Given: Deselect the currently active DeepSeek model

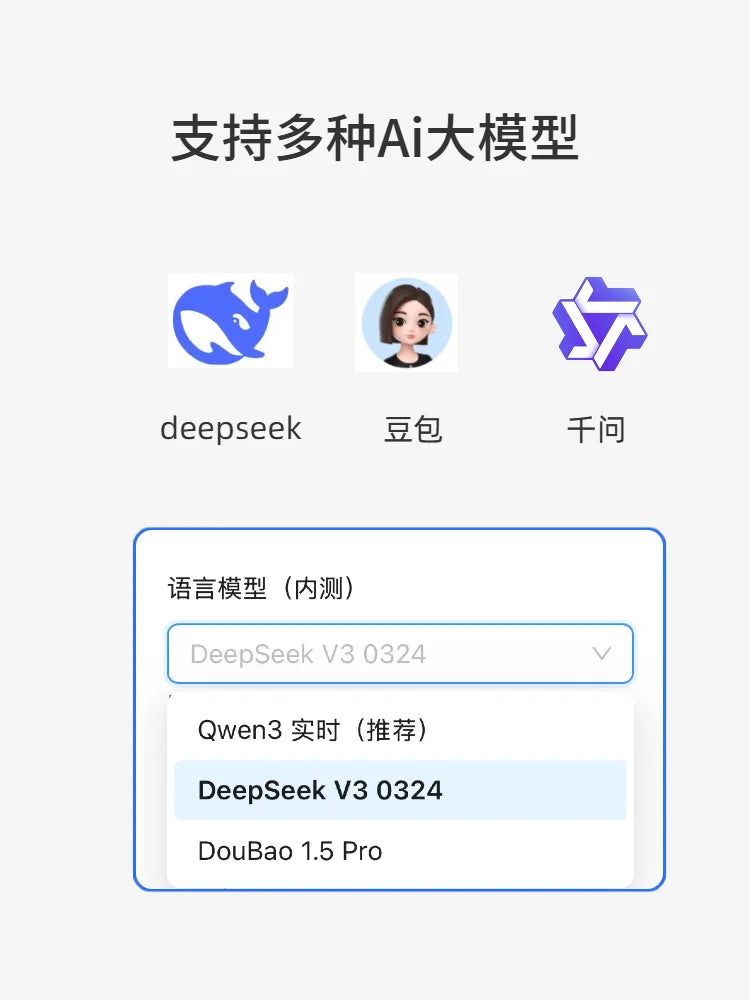Looking at the screenshot, I should pos(317,790).
